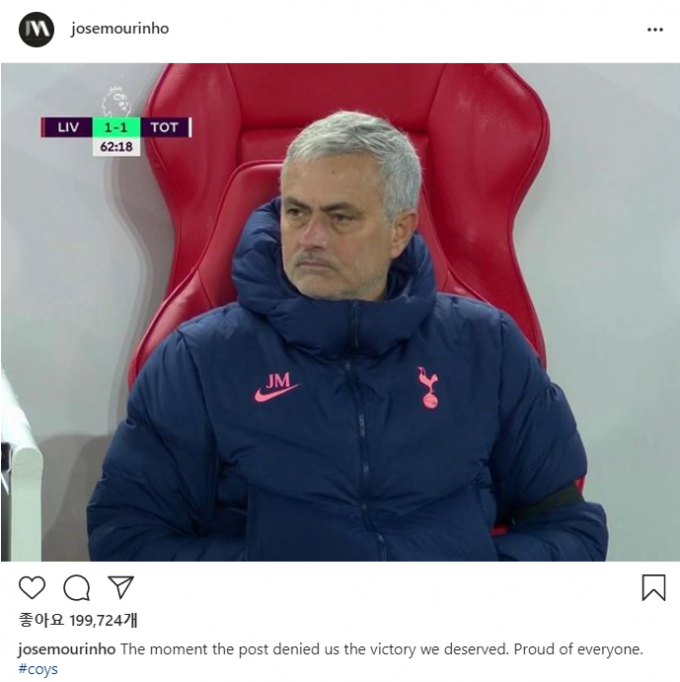View the list of 199,724 likes
The height and width of the screenshot is (682, 680).
[x=77, y=620]
